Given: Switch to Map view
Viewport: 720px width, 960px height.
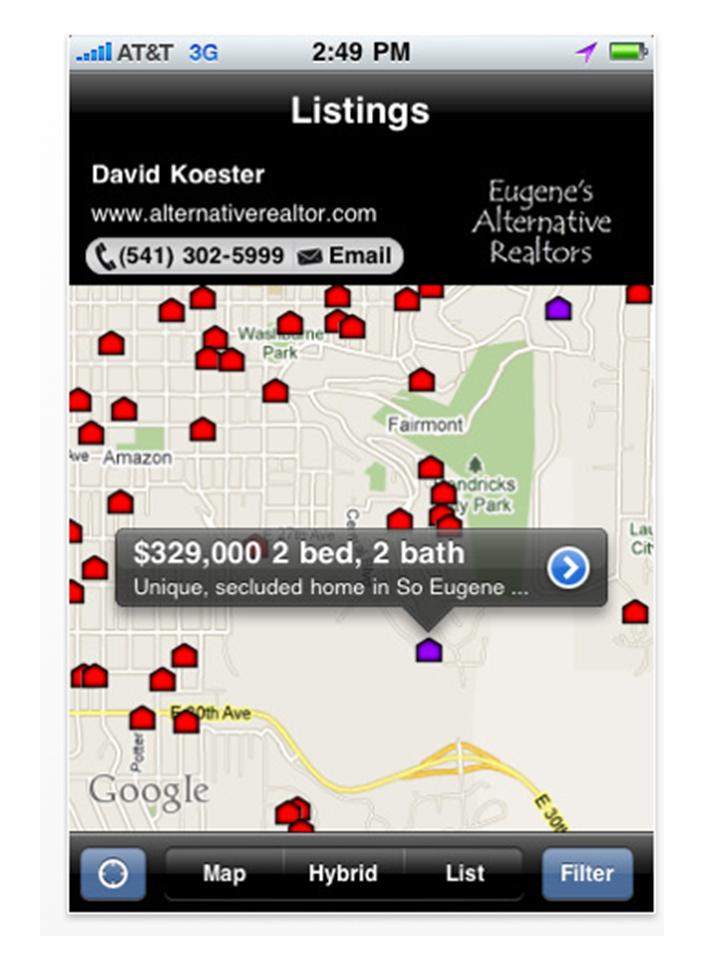Looking at the screenshot, I should point(224,874).
